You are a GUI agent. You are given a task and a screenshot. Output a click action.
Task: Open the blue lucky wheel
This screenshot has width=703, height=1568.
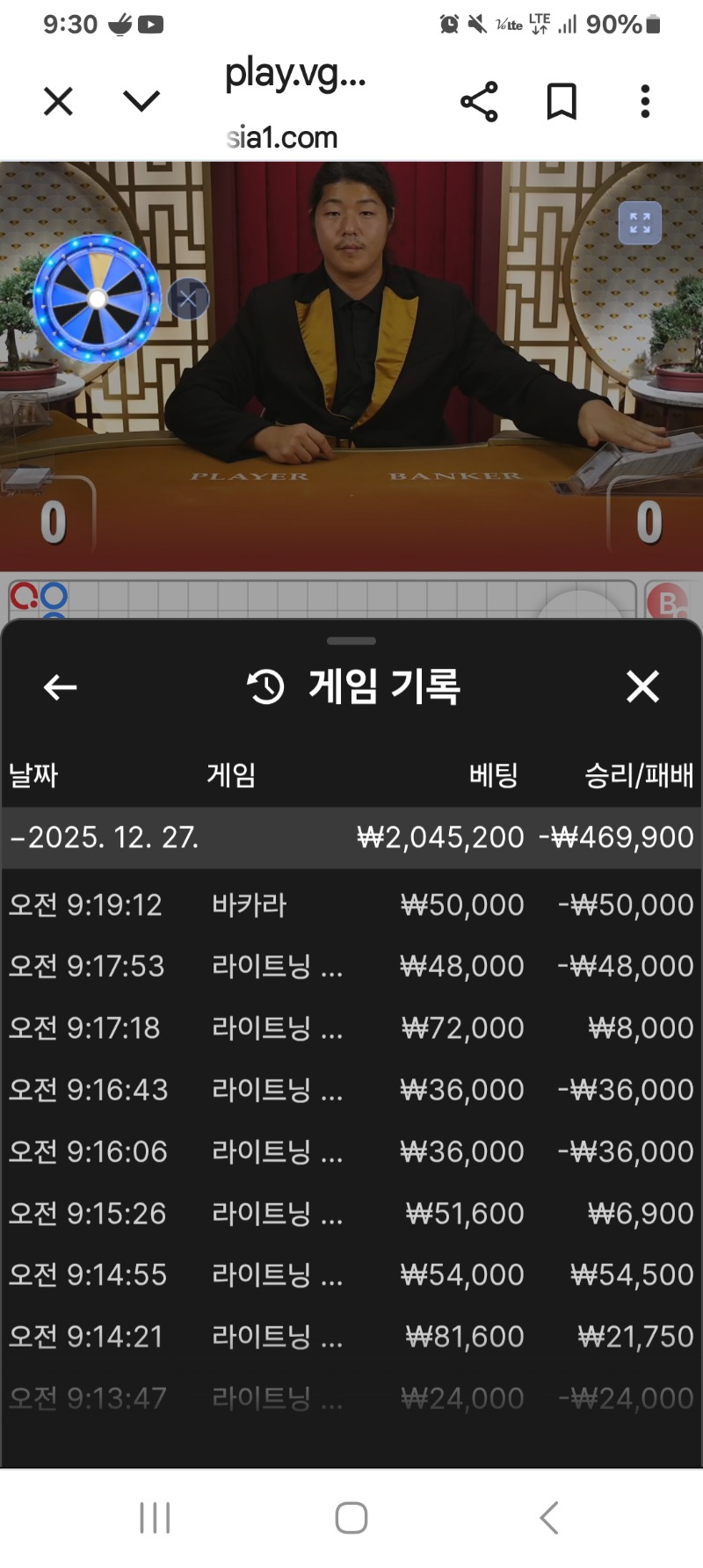[x=98, y=299]
